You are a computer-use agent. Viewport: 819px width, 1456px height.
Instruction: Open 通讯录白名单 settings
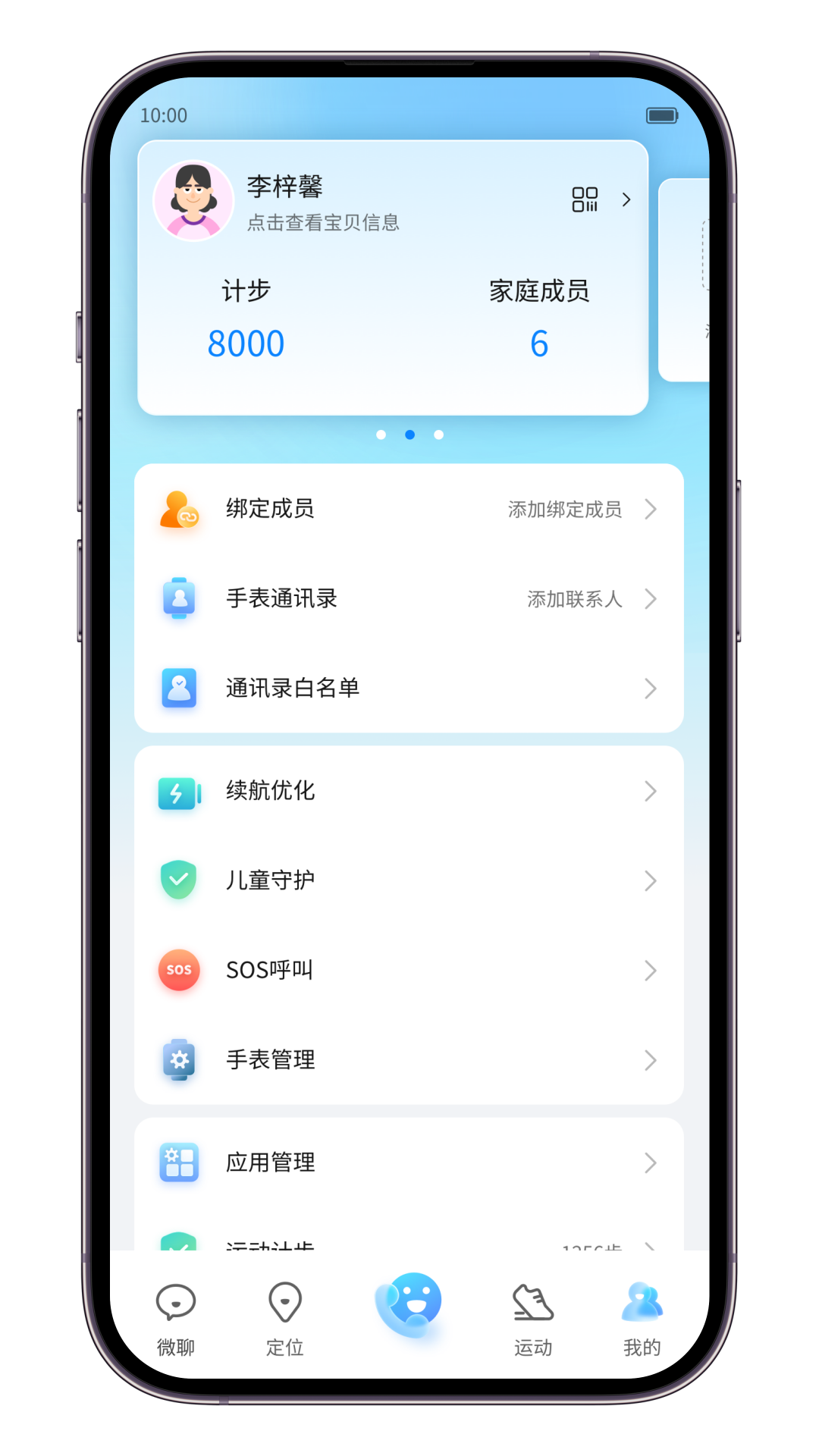coord(409,688)
